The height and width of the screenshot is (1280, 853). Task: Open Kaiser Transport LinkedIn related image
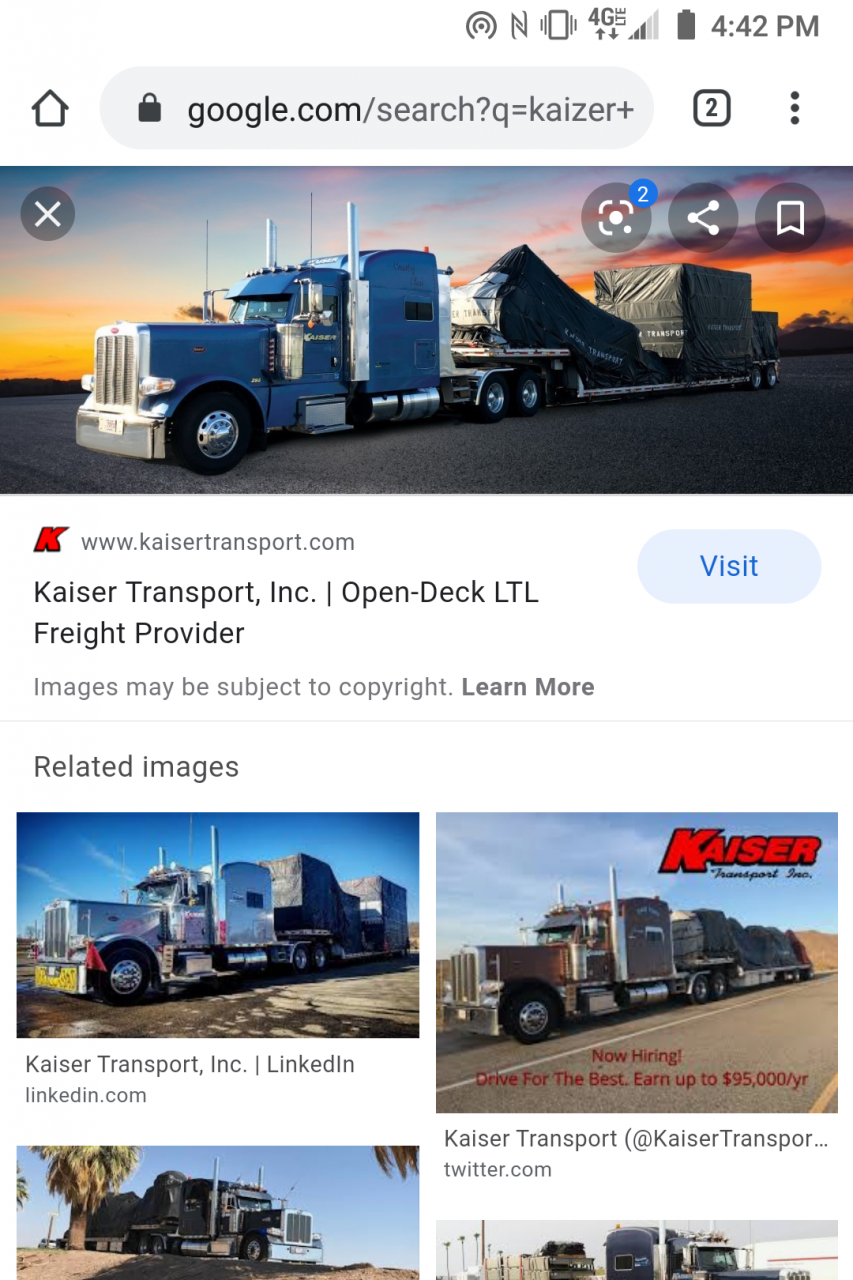click(218, 925)
